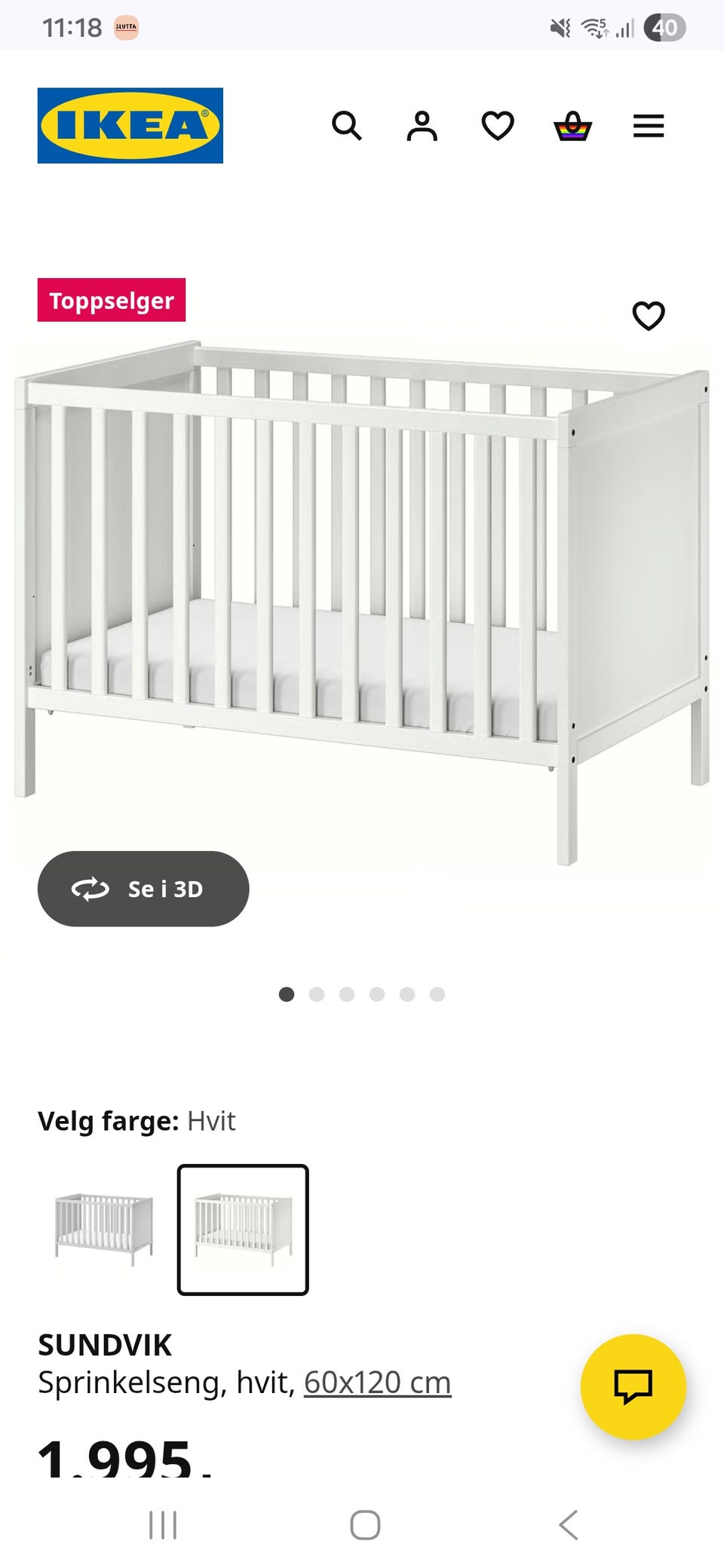Select the grey colour crib variant
The height and width of the screenshot is (1568, 724).
[x=104, y=1230]
